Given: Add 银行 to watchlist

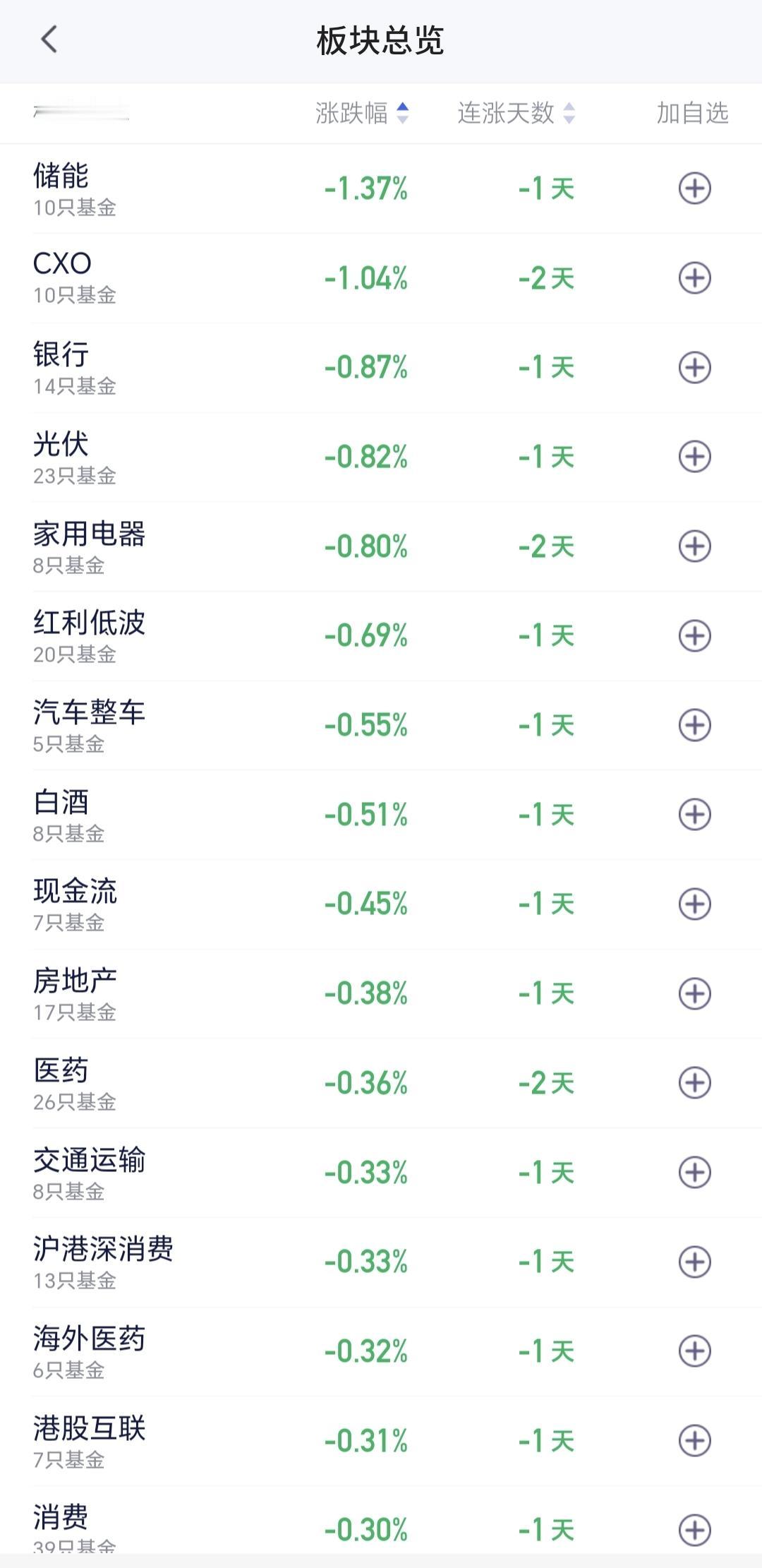Looking at the screenshot, I should click(x=694, y=367).
